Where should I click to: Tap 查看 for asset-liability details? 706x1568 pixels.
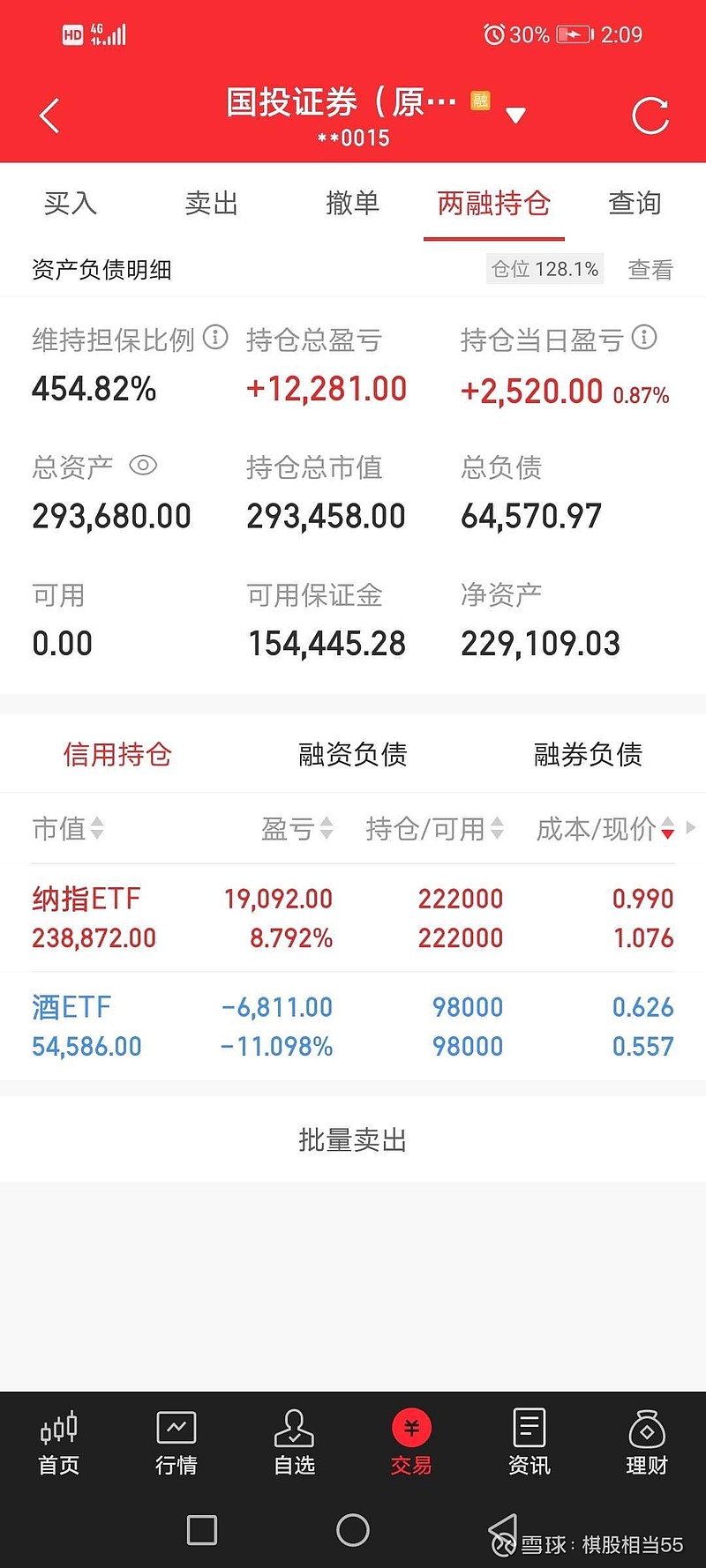[x=650, y=270]
